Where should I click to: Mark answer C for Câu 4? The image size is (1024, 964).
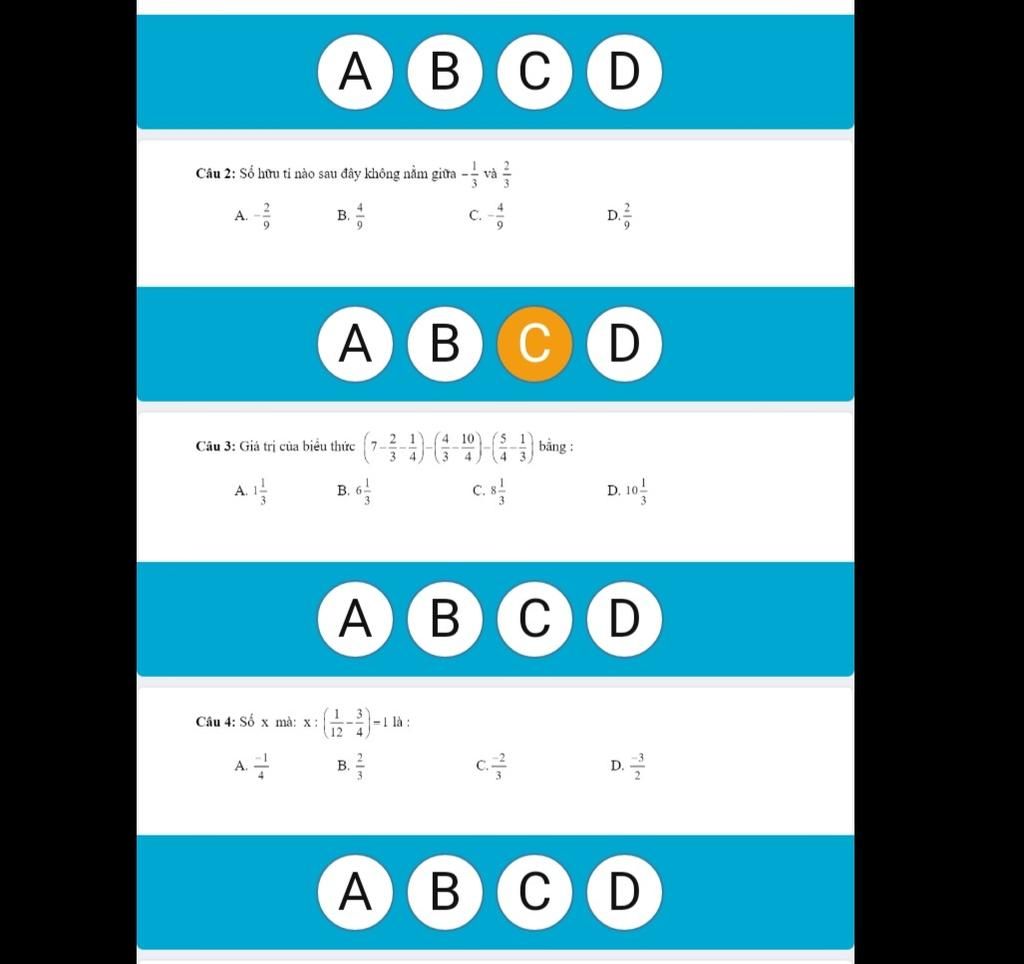pos(534,892)
